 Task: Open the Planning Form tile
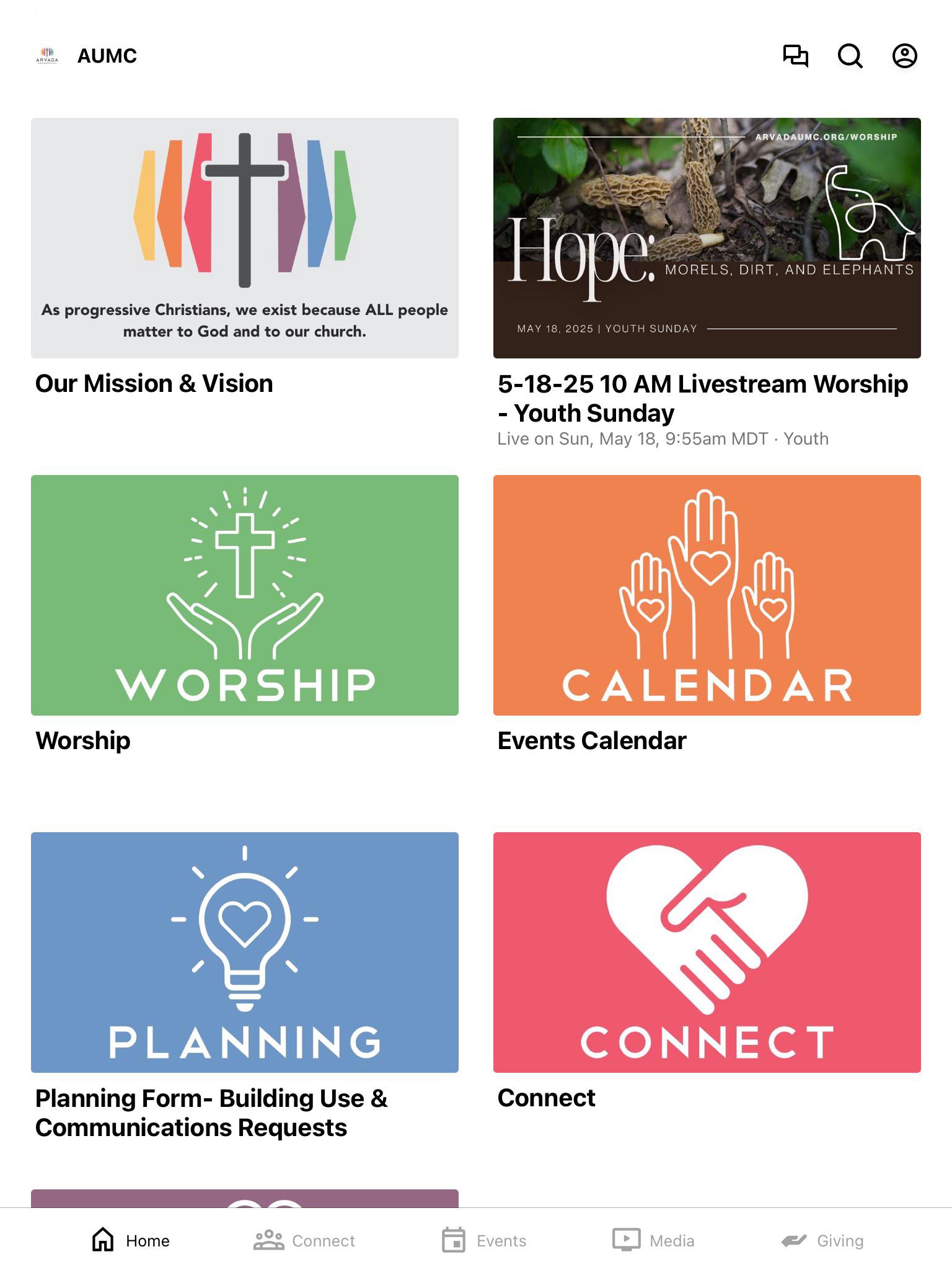[245, 952]
